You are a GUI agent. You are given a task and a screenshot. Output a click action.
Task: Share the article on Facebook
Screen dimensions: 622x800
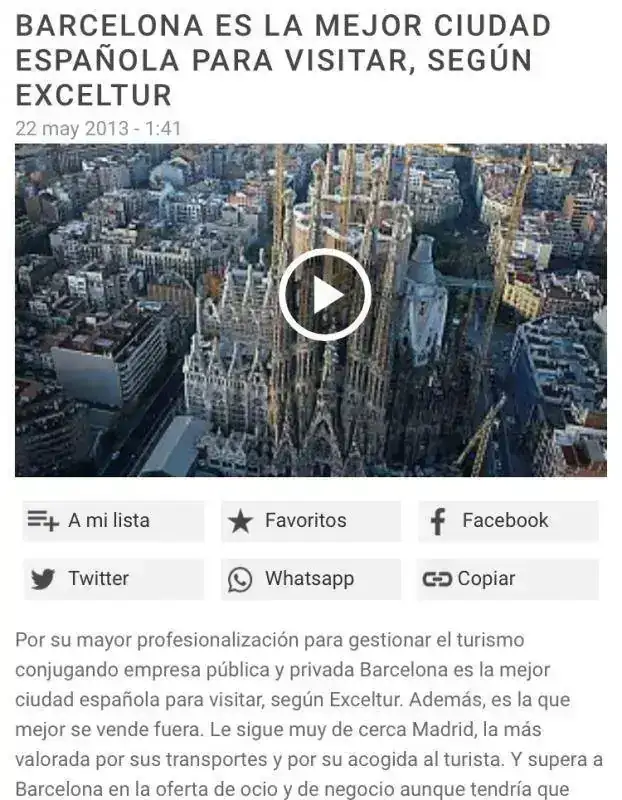(507, 521)
